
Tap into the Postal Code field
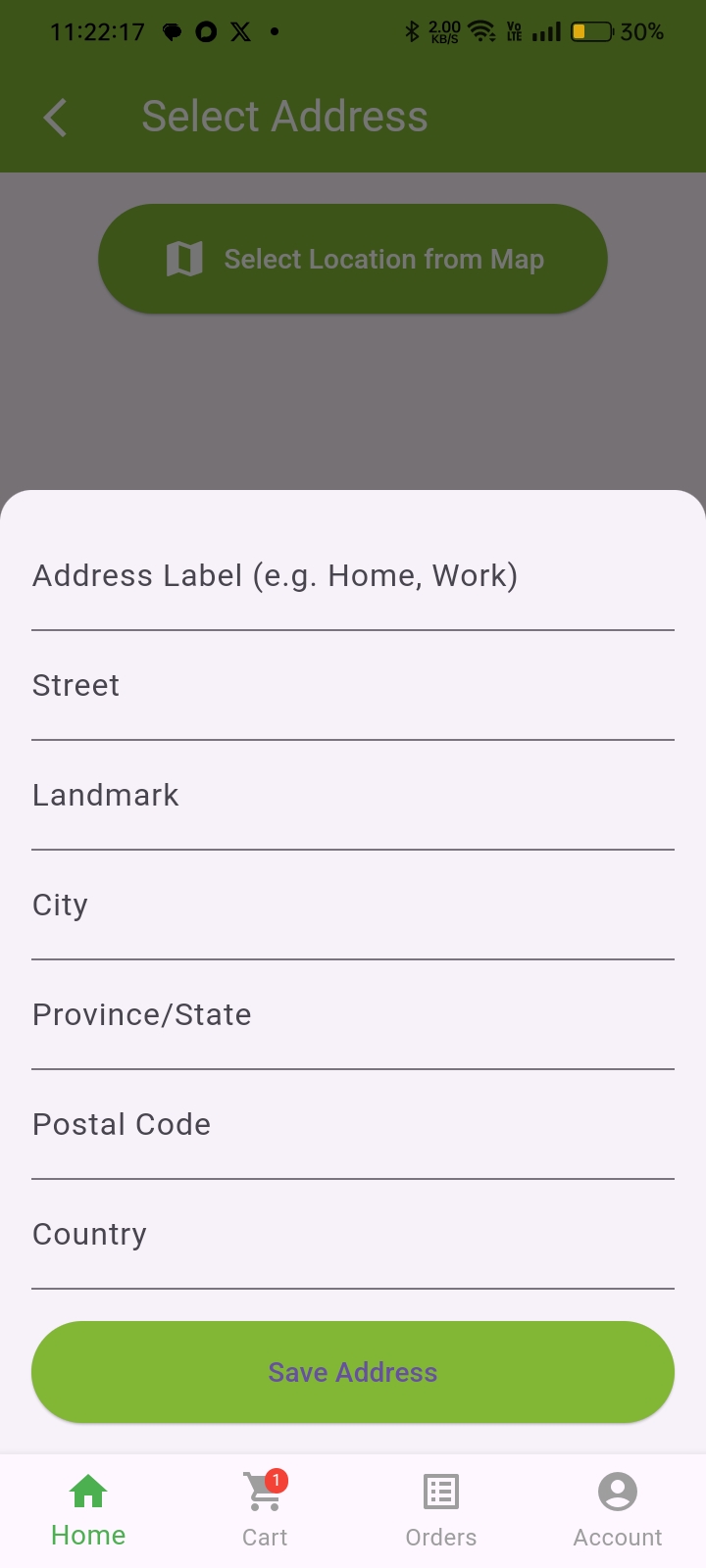pyautogui.click(x=353, y=1125)
